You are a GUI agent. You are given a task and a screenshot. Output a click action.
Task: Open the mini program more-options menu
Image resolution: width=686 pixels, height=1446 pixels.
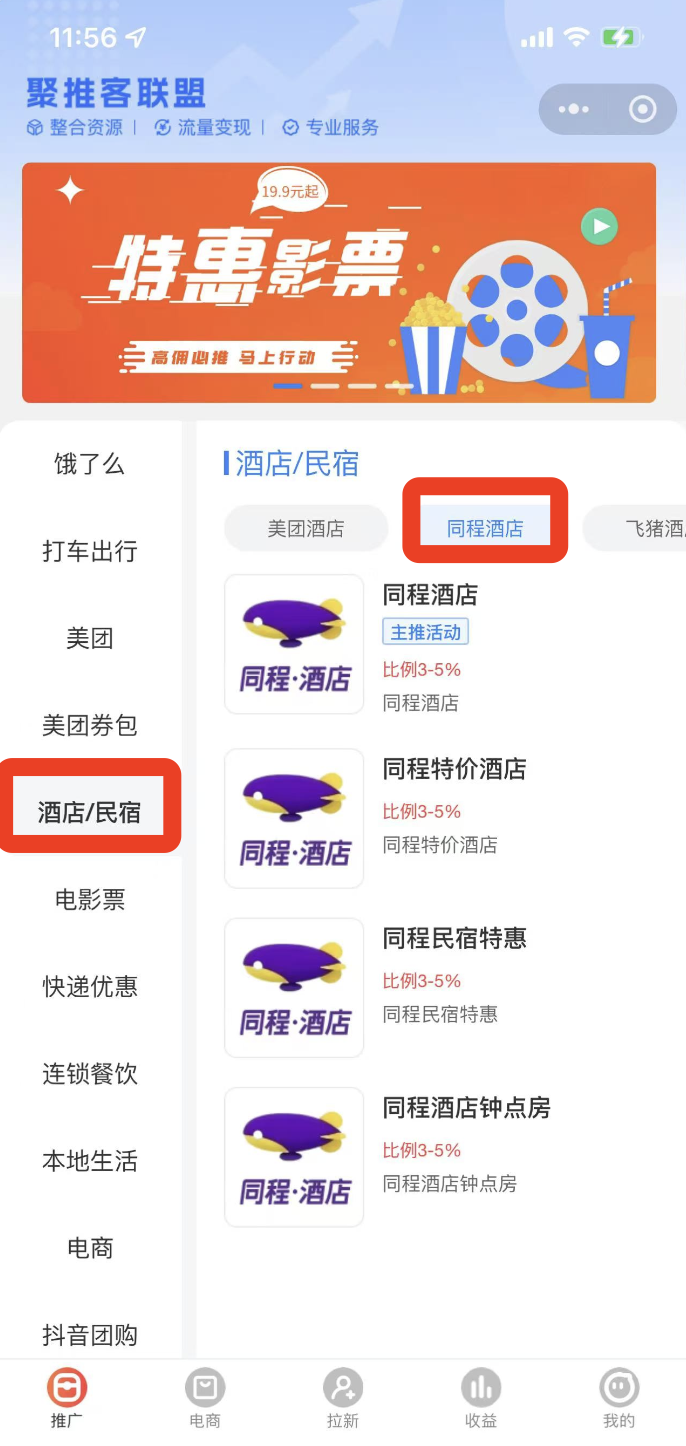[x=573, y=109]
